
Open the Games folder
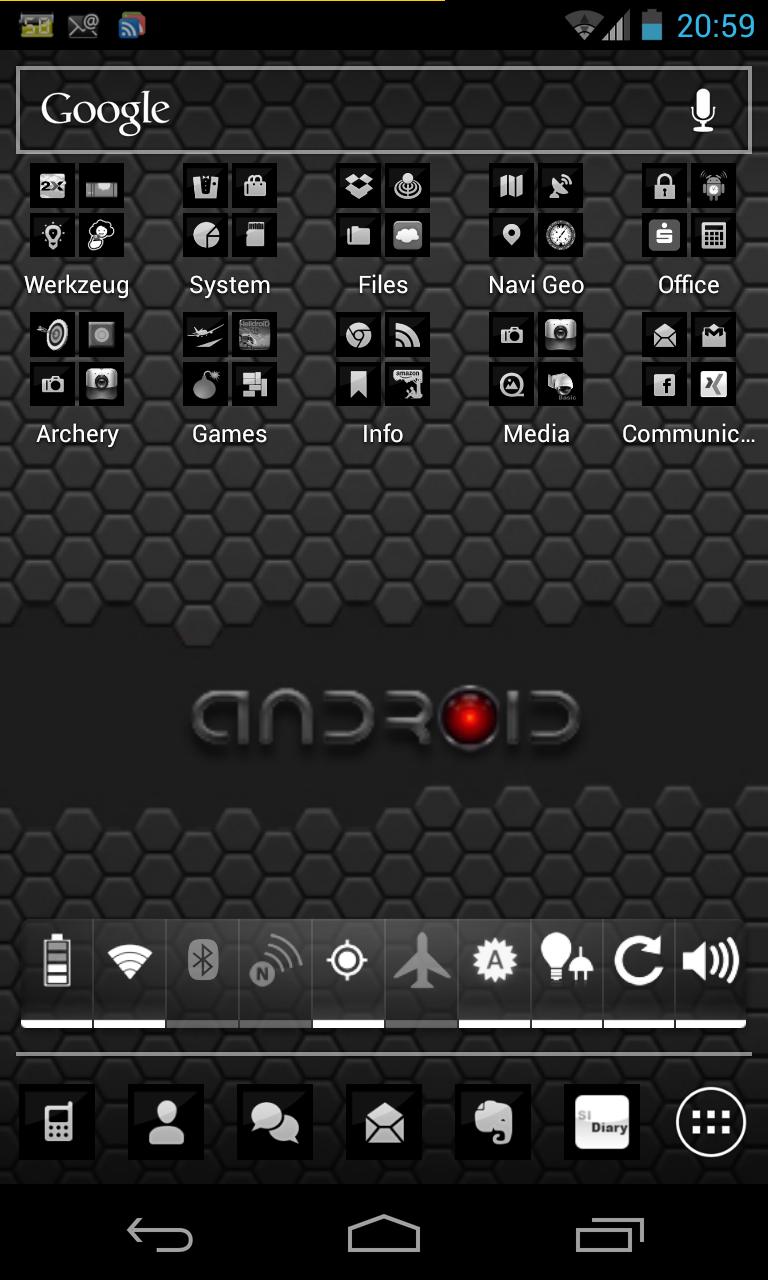click(x=230, y=381)
